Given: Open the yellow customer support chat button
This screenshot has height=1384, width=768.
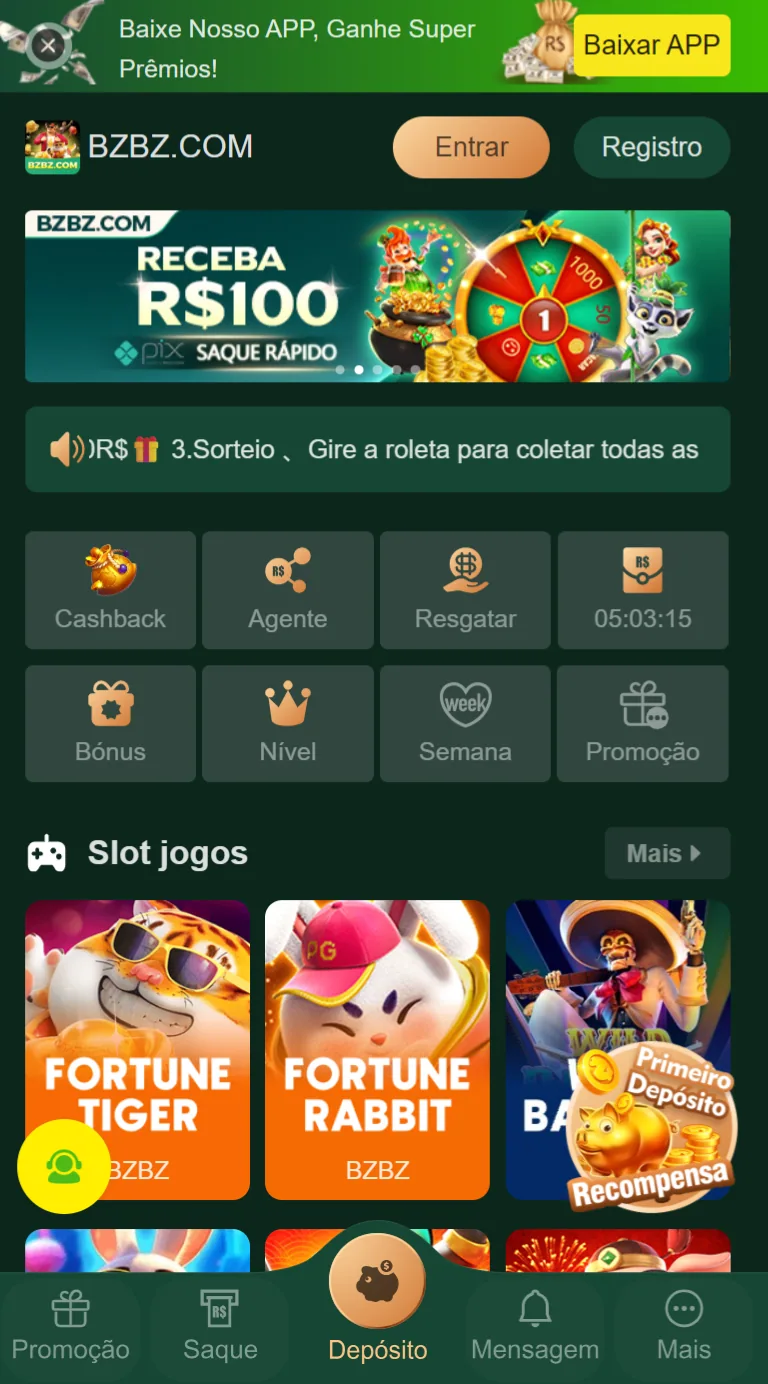Looking at the screenshot, I should (x=64, y=1166).
